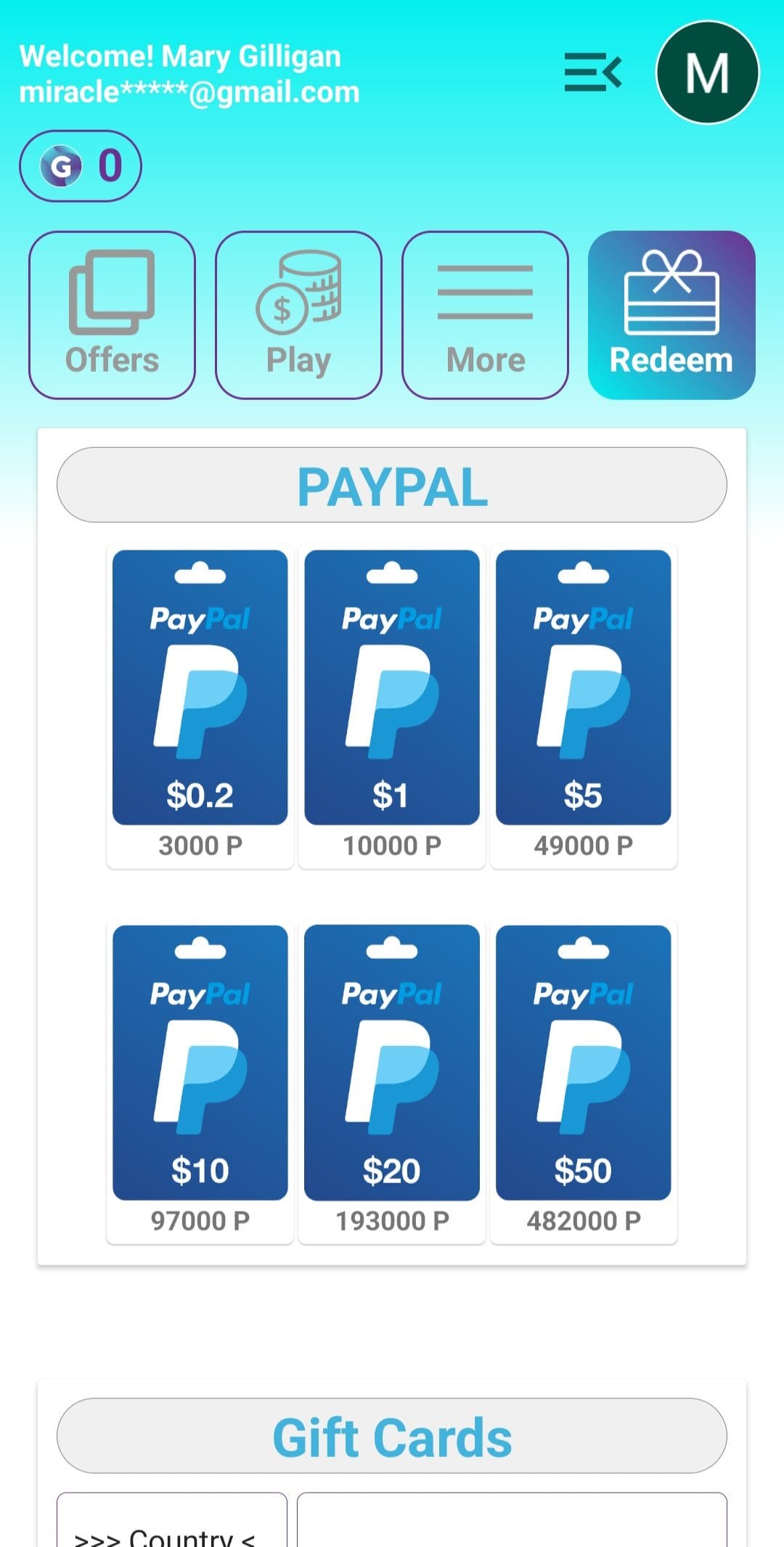The image size is (784, 1547).
Task: Switch to the Offers tab
Action: (112, 315)
